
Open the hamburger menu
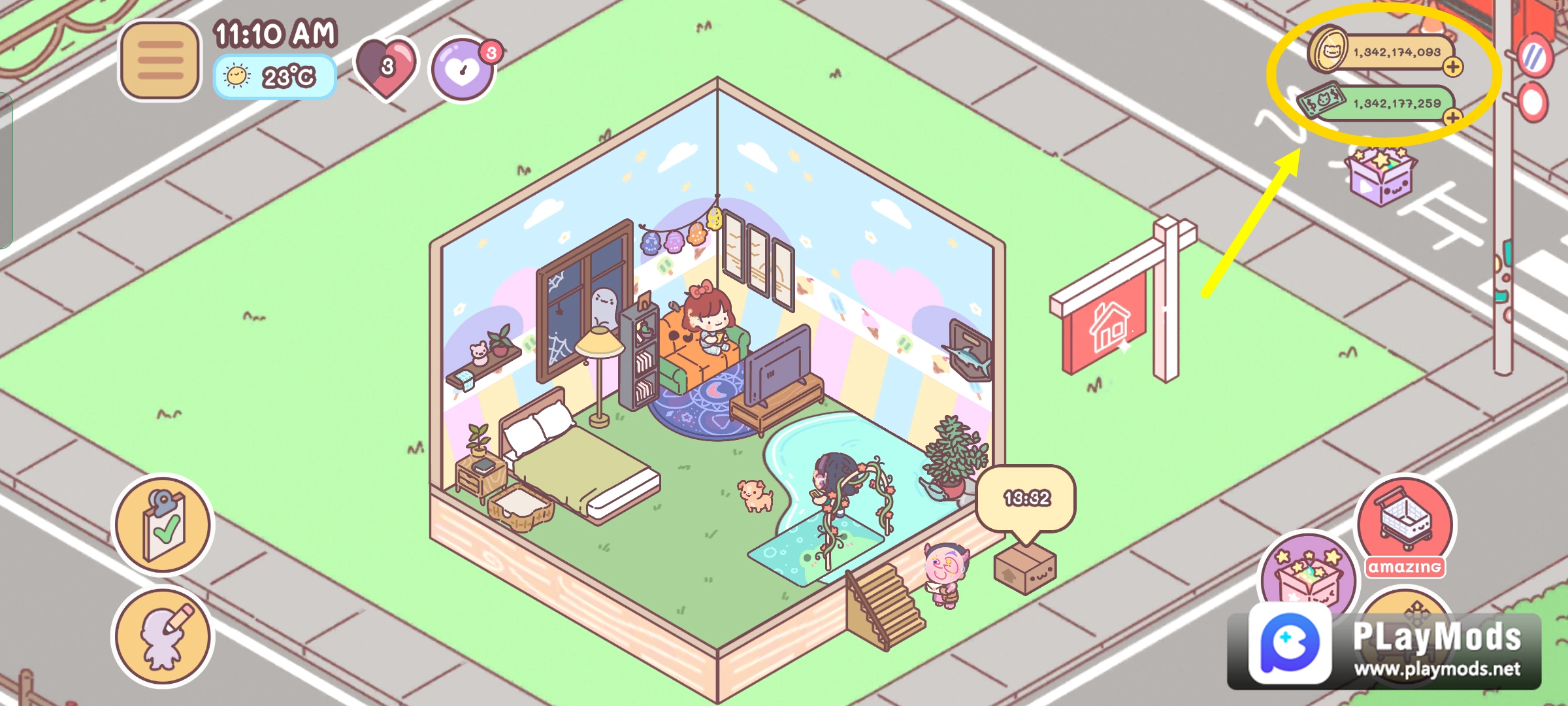click(159, 60)
